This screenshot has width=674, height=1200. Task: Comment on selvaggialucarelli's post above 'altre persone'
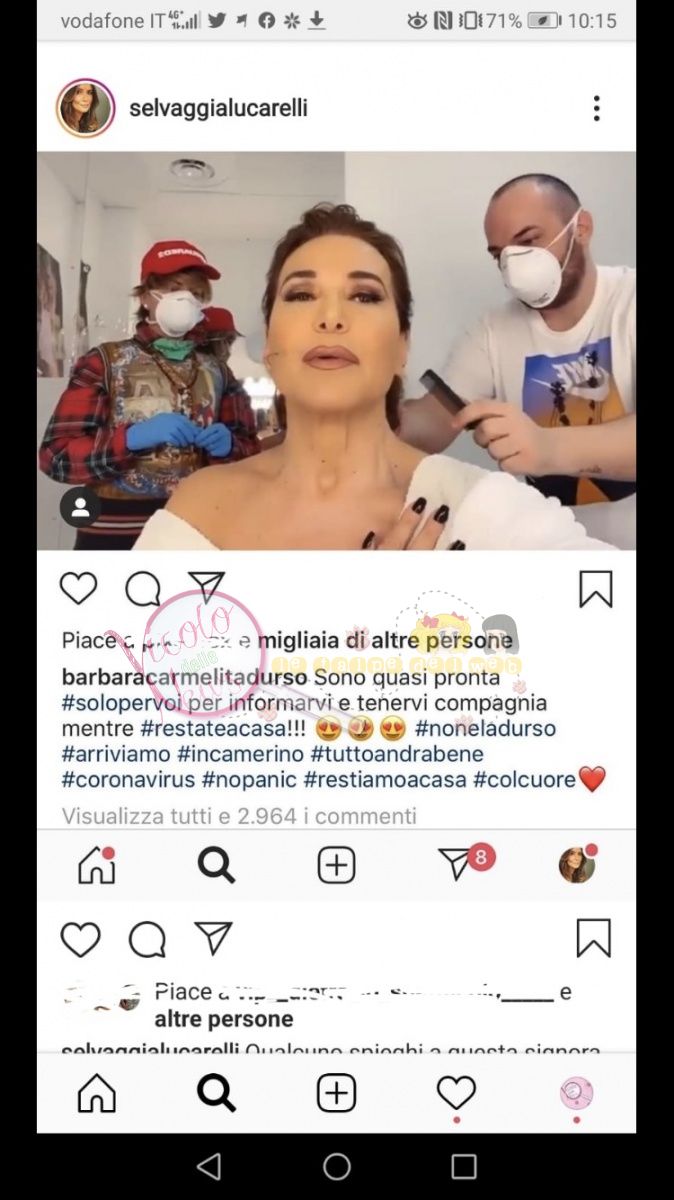click(147, 939)
